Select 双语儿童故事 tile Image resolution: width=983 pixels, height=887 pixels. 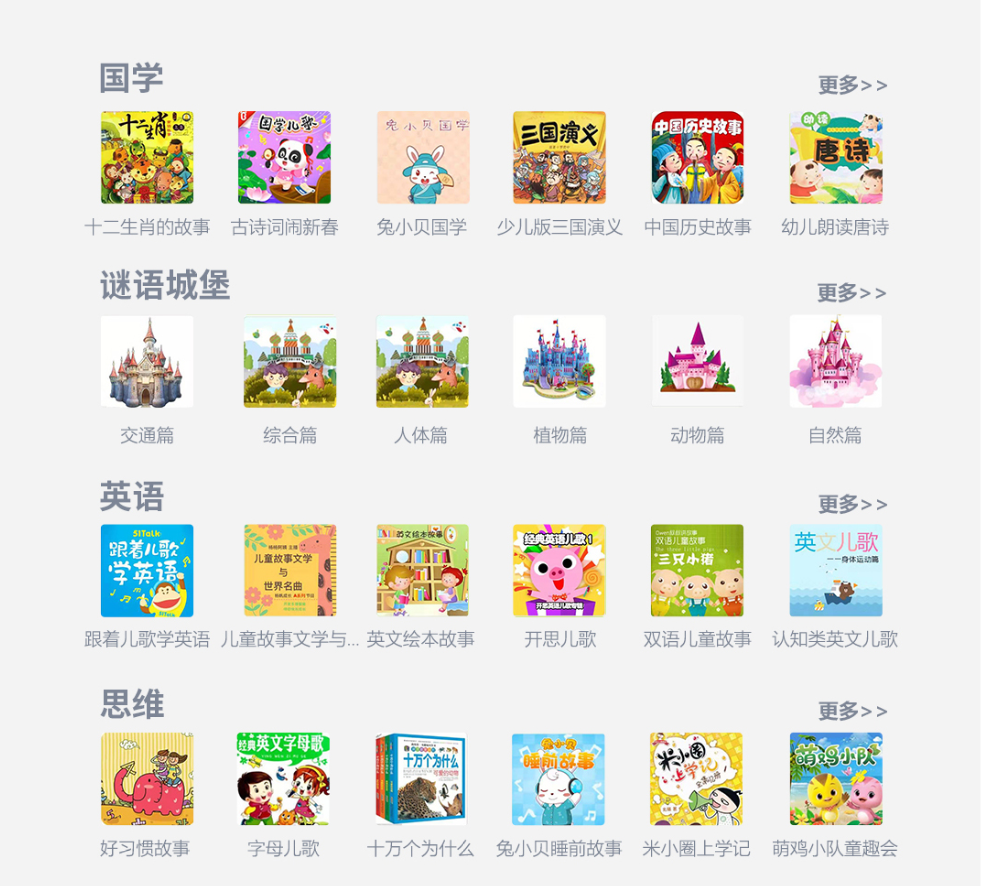point(697,570)
